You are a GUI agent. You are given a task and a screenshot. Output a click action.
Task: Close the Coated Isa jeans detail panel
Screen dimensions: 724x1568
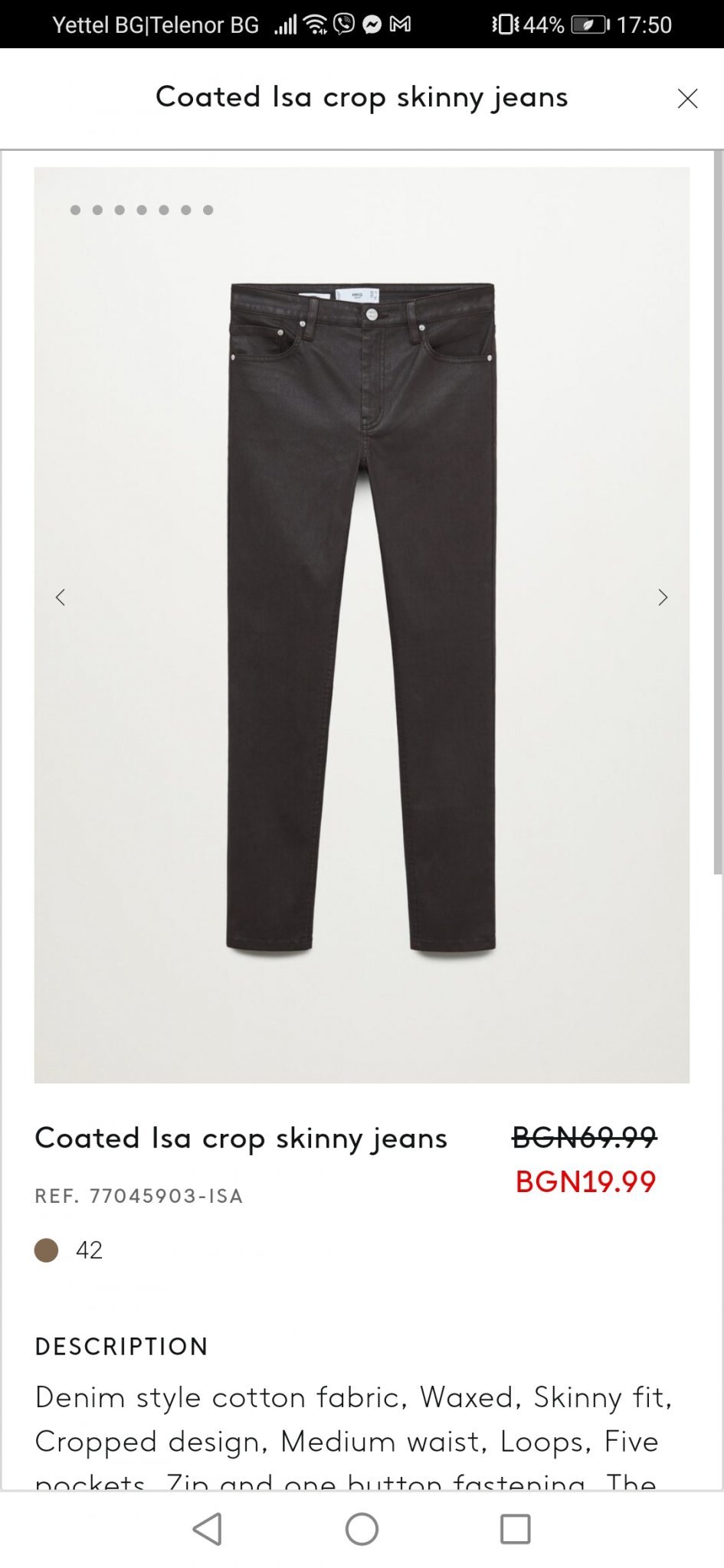(687, 99)
